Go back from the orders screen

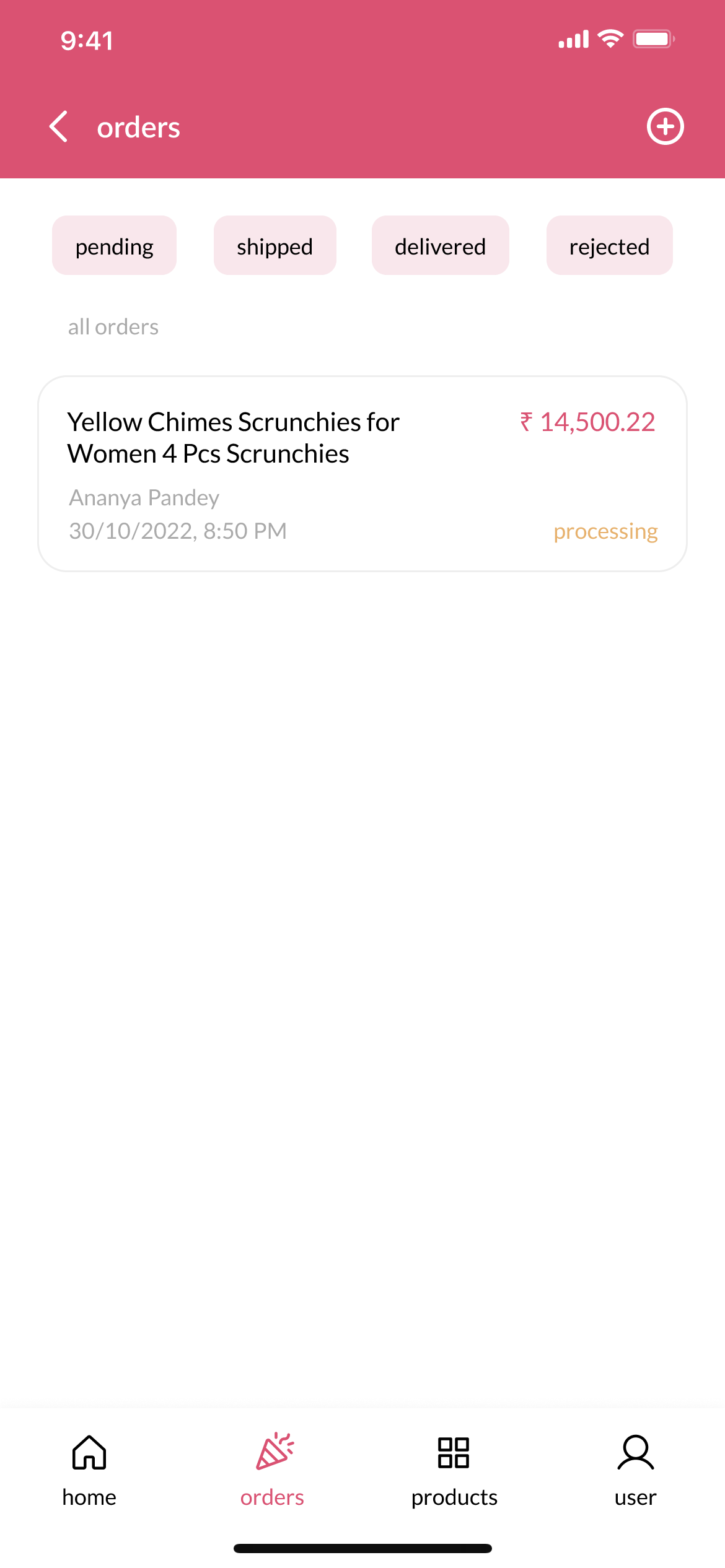coord(59,127)
